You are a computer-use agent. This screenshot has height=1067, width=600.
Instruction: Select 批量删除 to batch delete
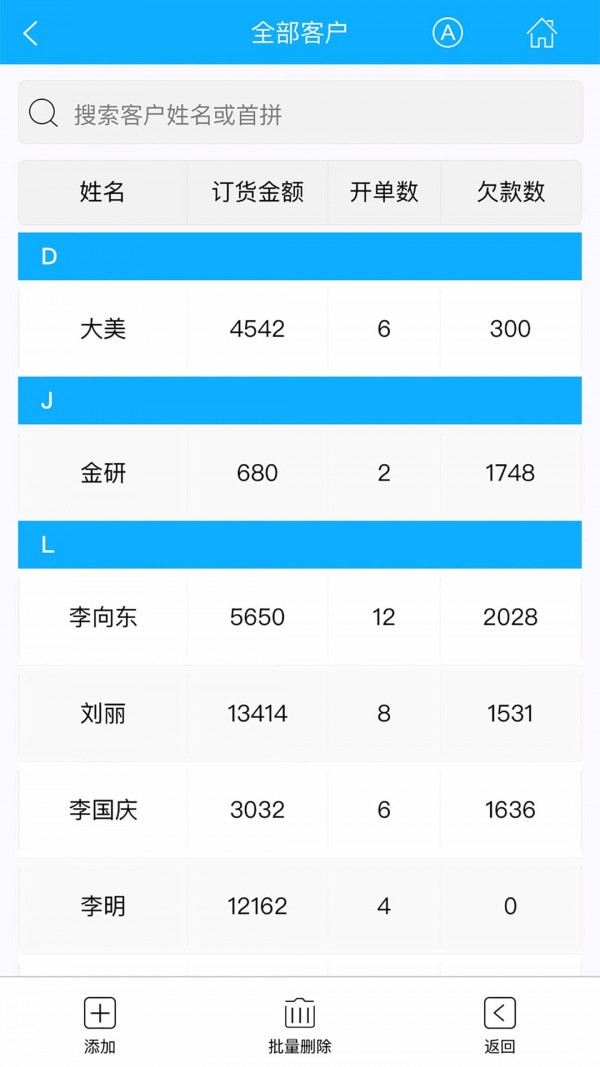[300, 1025]
